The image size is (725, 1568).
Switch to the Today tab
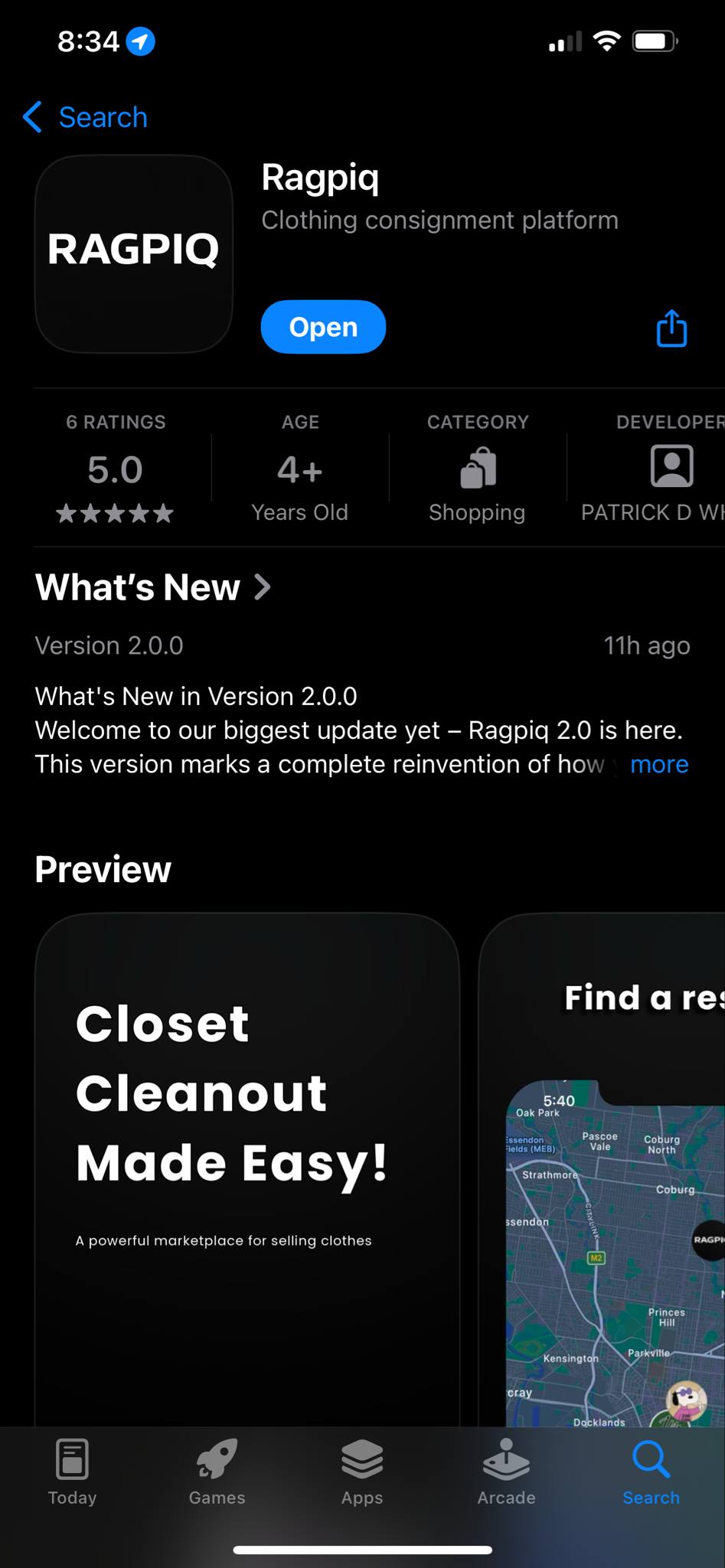pos(72,1472)
